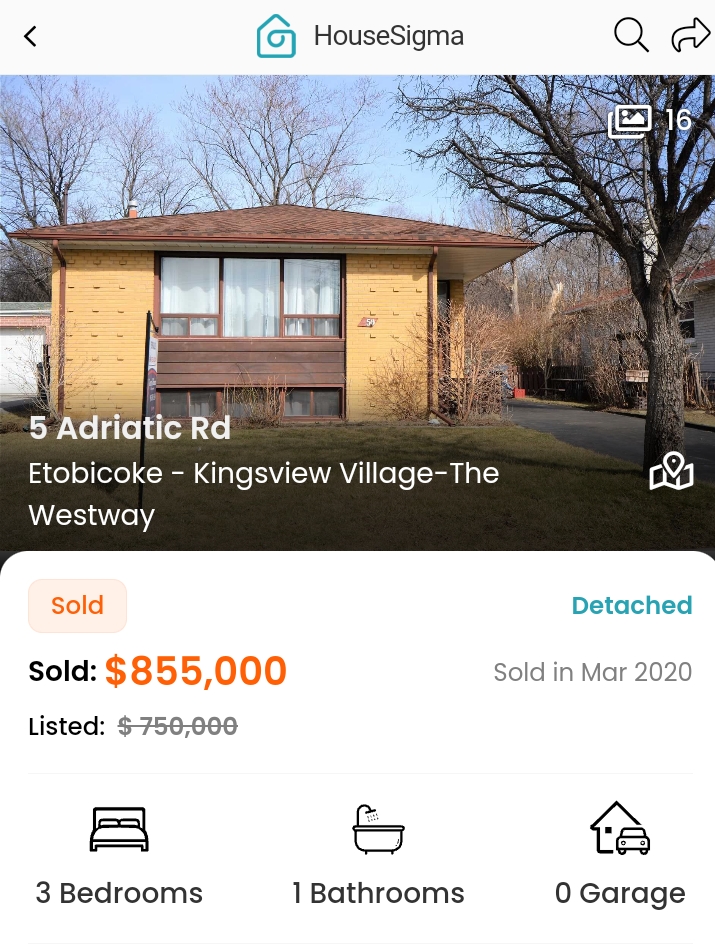The height and width of the screenshot is (946, 715).
Task: Go back using the top-left arrow
Action: [30, 37]
